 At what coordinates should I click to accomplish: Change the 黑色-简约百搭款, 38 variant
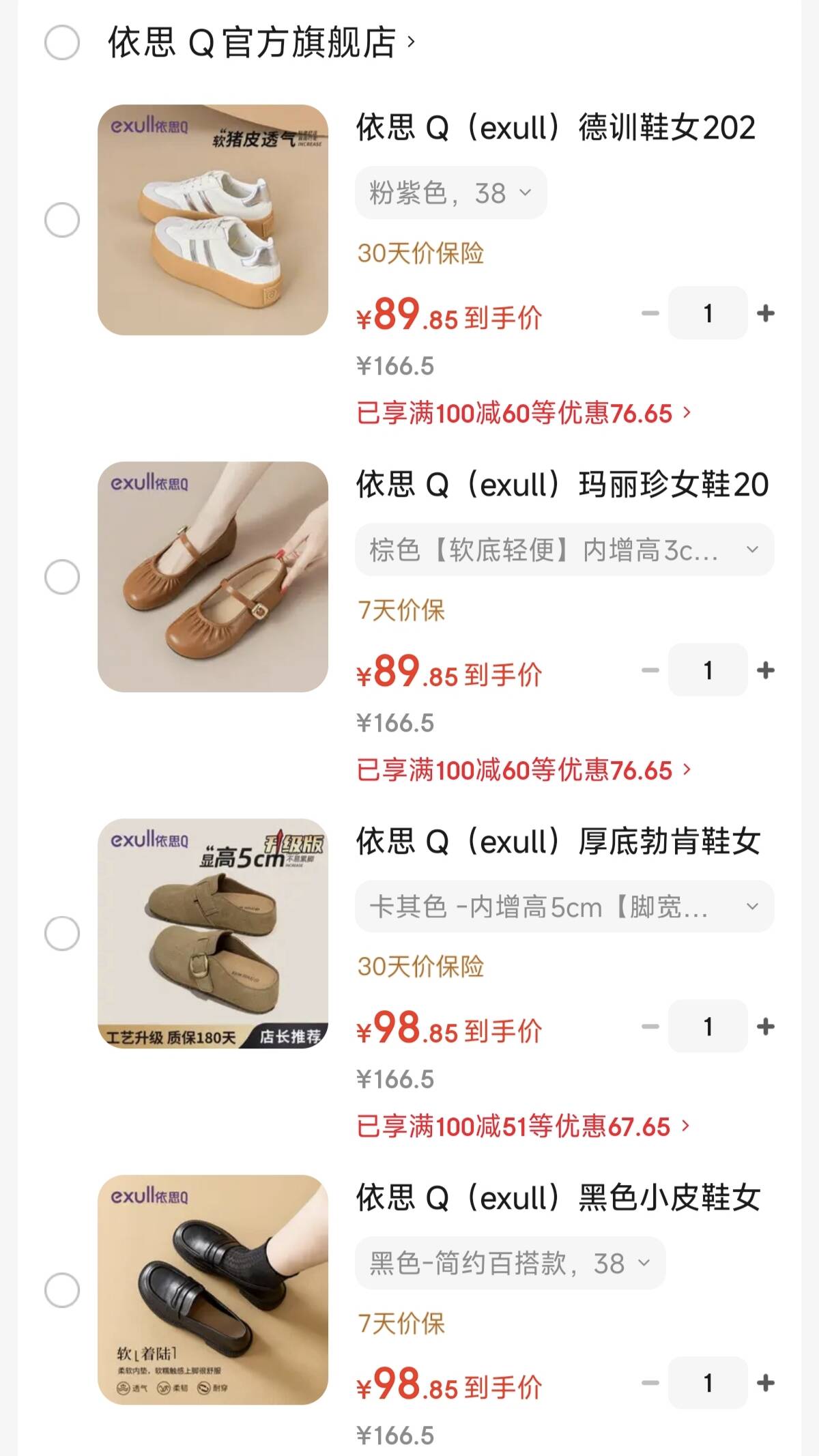(510, 1264)
